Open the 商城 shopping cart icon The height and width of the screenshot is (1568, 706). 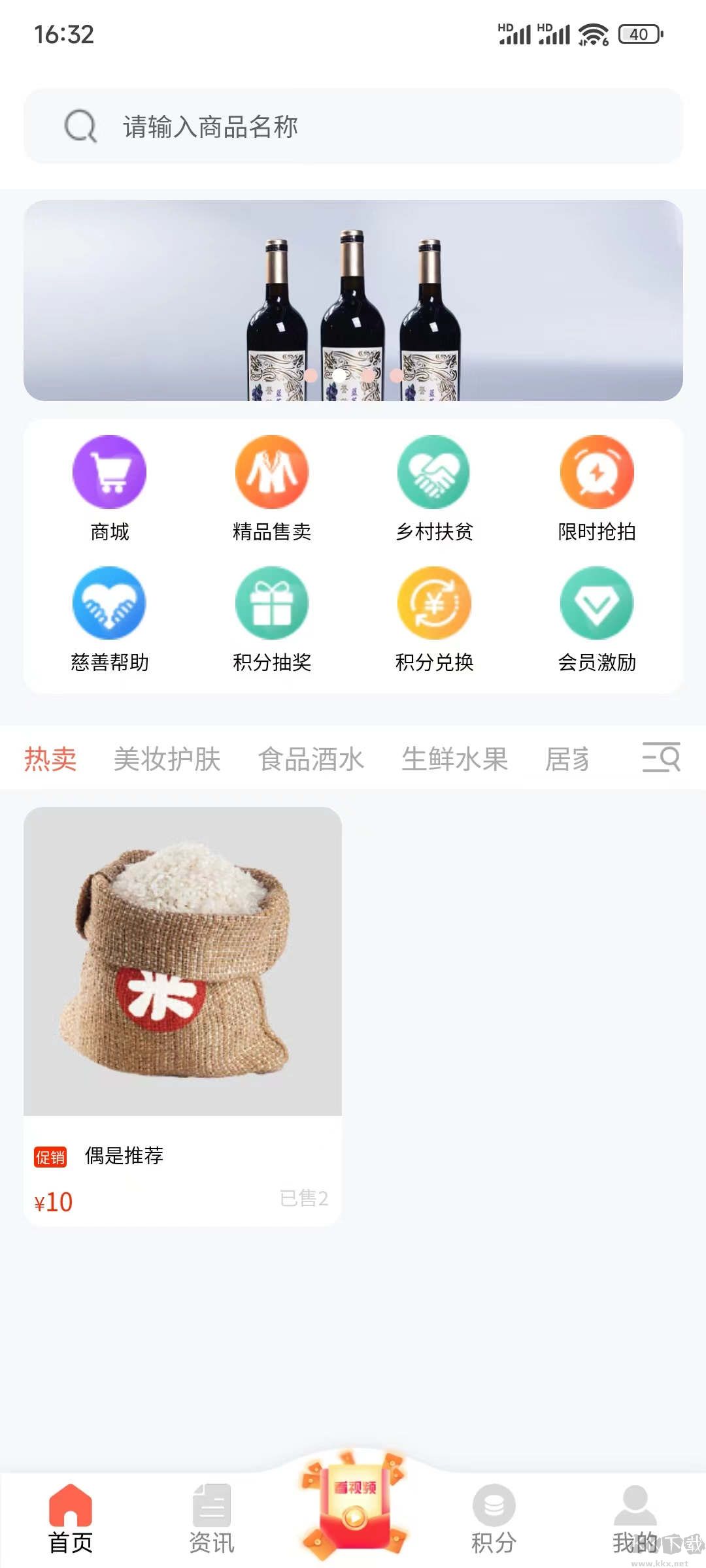[x=109, y=472]
